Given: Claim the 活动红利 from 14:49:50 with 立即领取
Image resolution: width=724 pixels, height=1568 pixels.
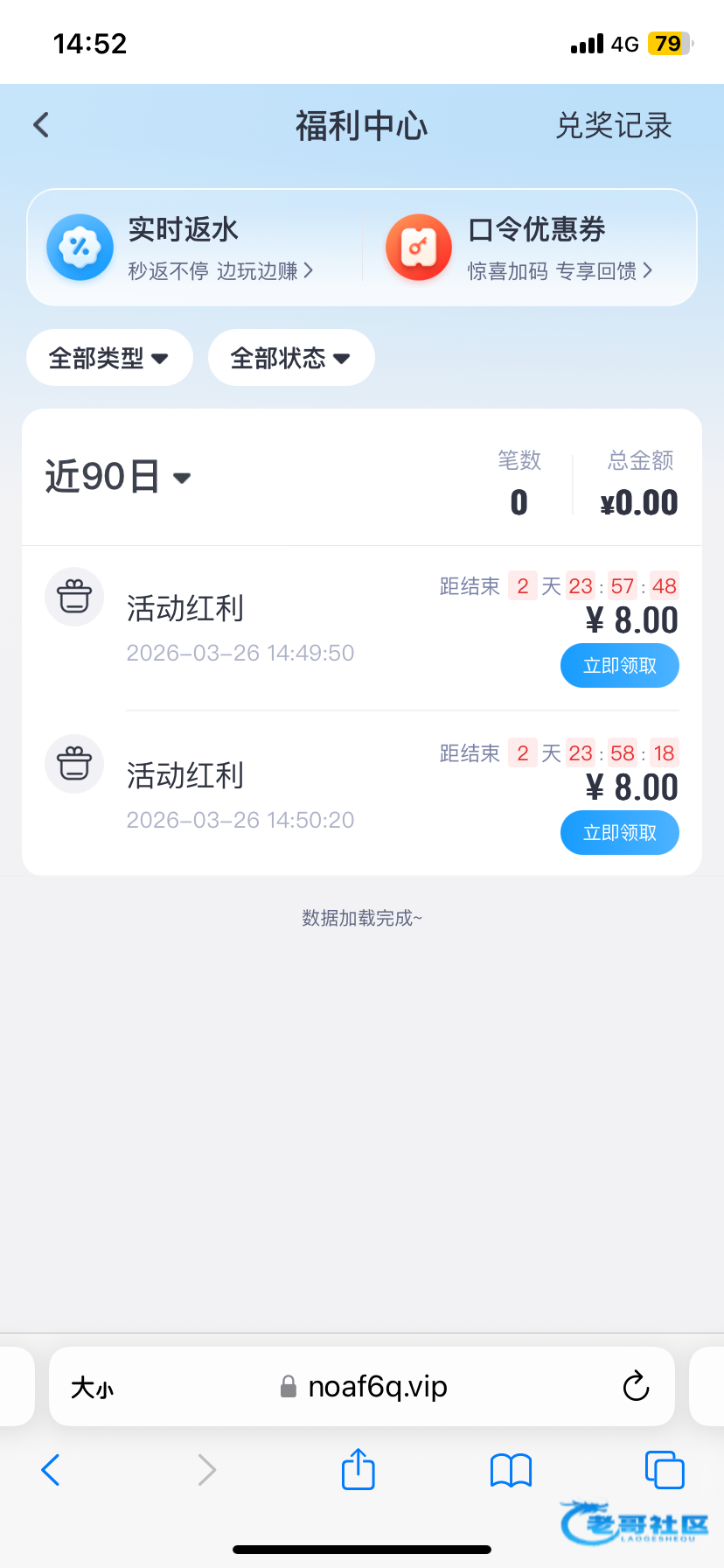Looking at the screenshot, I should [x=619, y=666].
